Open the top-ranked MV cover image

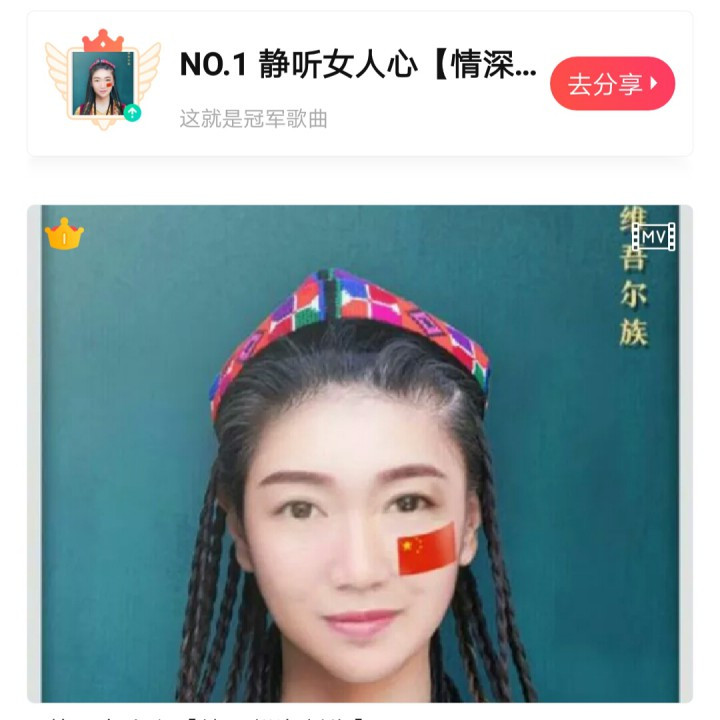point(360,453)
